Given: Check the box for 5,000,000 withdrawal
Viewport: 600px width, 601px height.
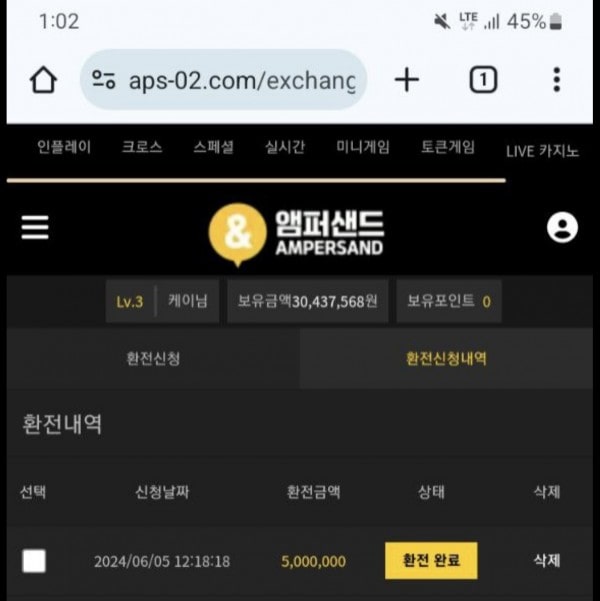Looking at the screenshot, I should click(34, 561).
